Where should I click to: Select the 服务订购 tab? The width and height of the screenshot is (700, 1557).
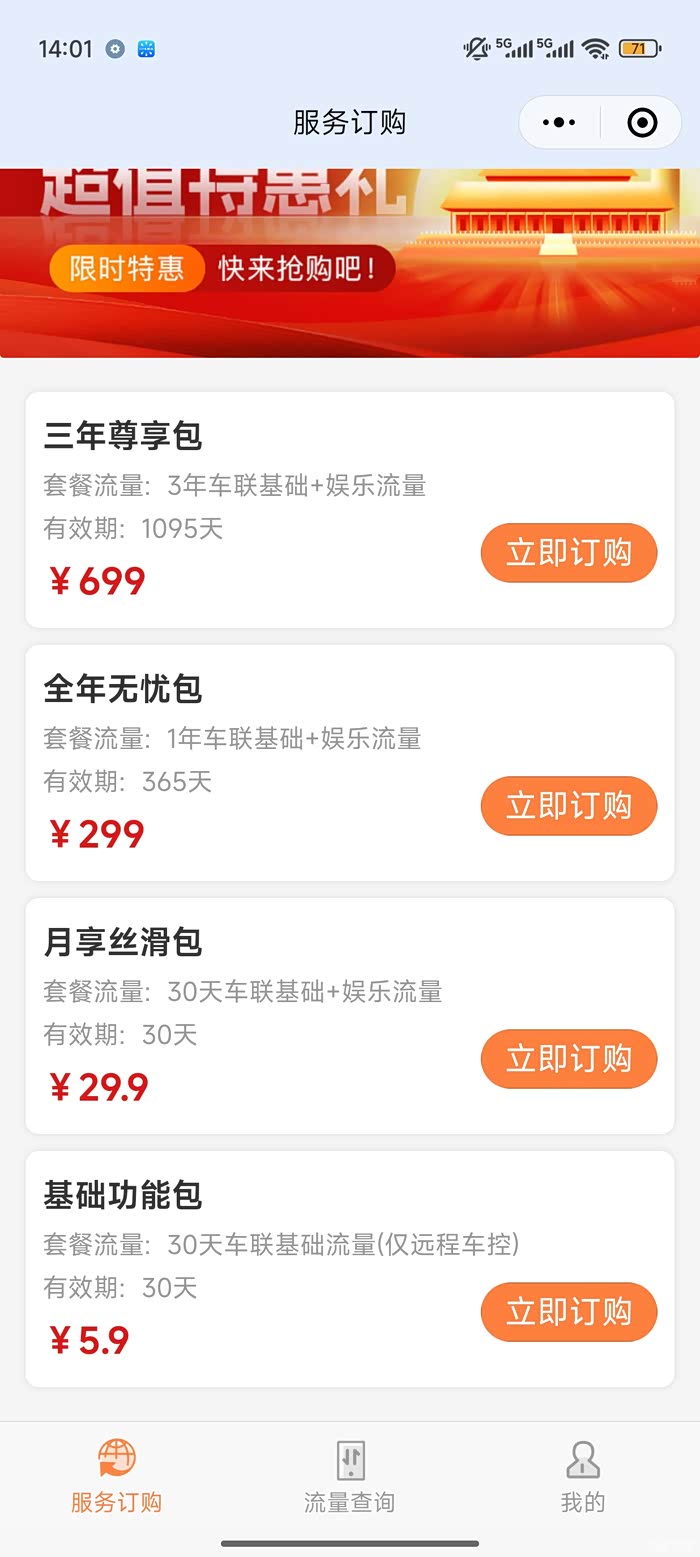(116, 1476)
